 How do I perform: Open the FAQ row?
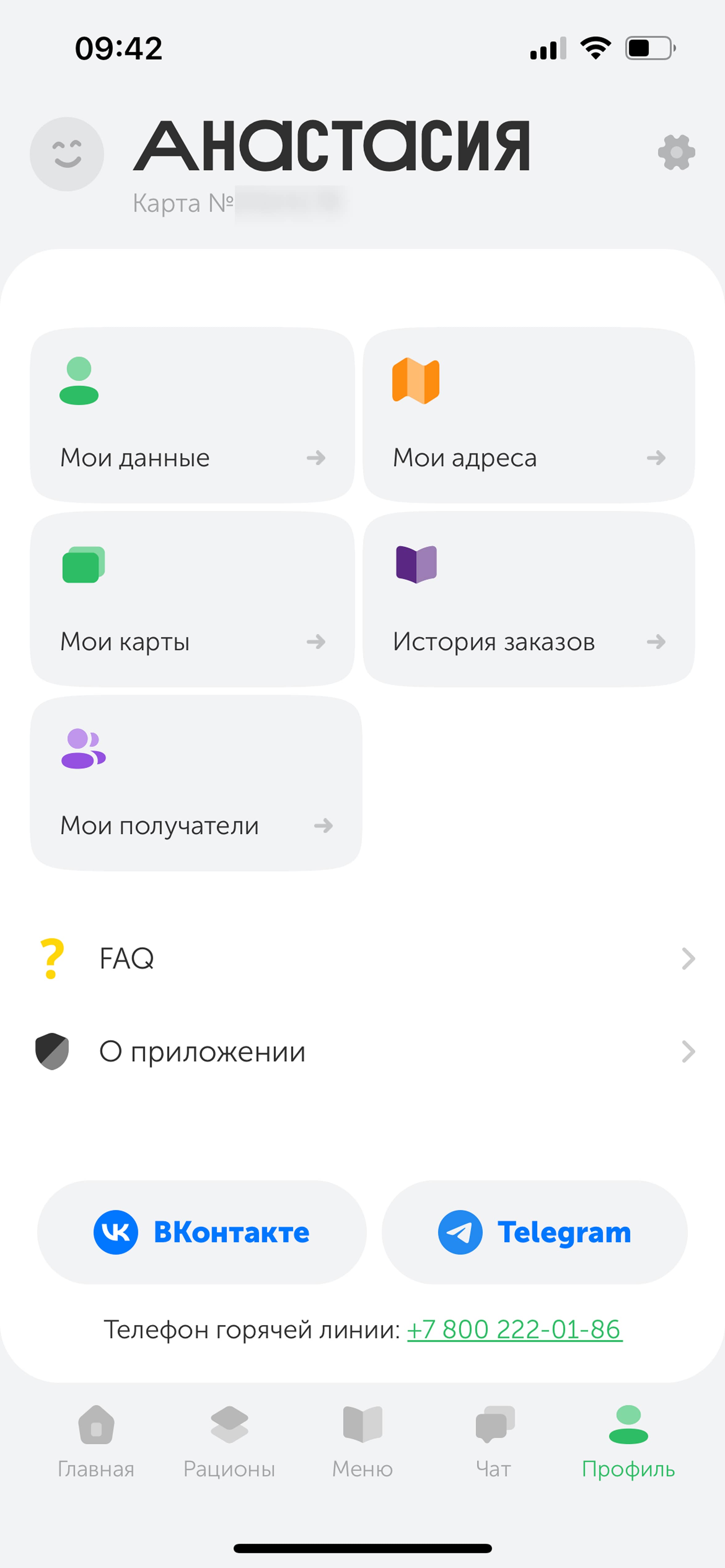point(362,959)
